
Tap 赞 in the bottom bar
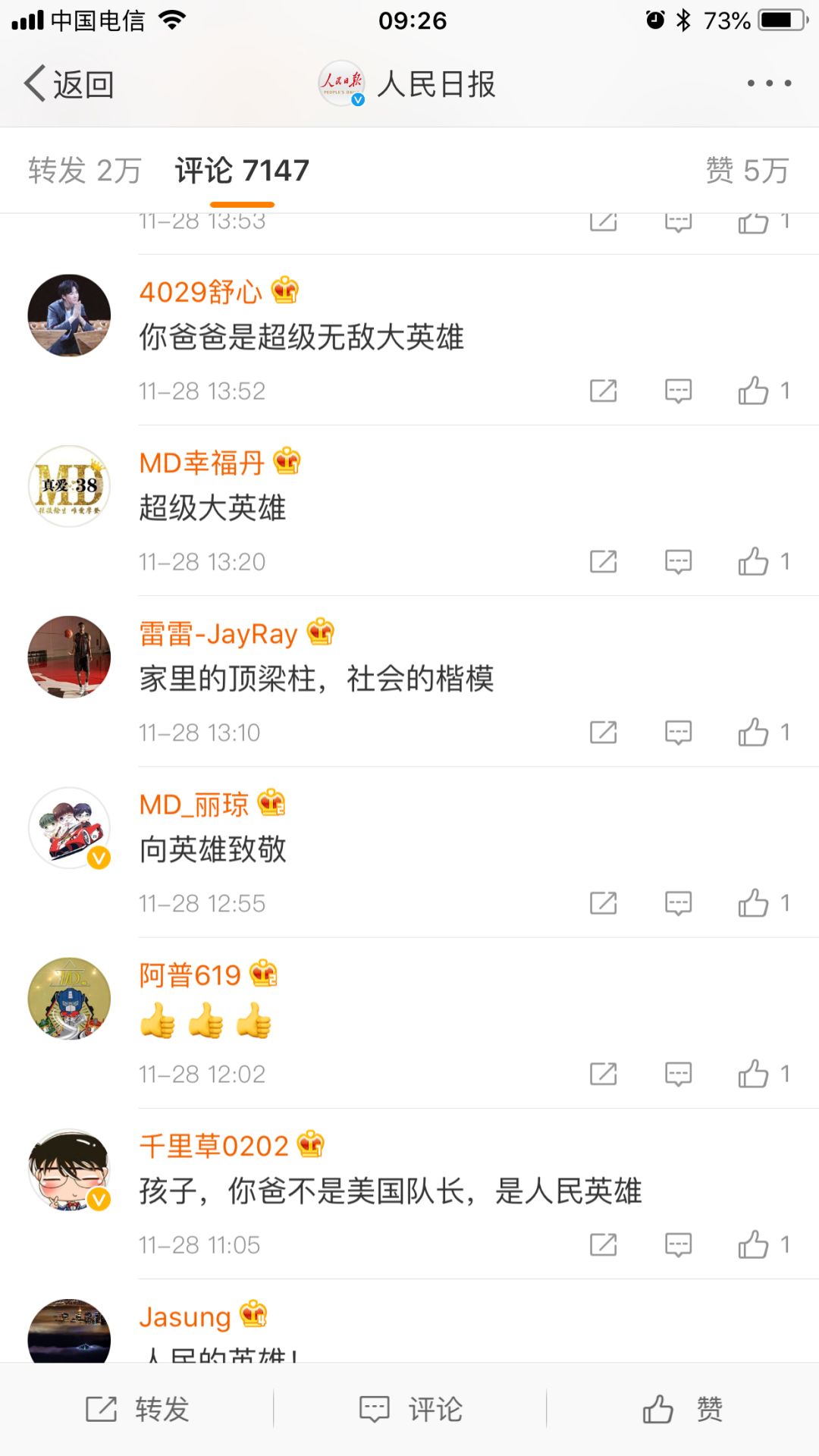point(682,1409)
